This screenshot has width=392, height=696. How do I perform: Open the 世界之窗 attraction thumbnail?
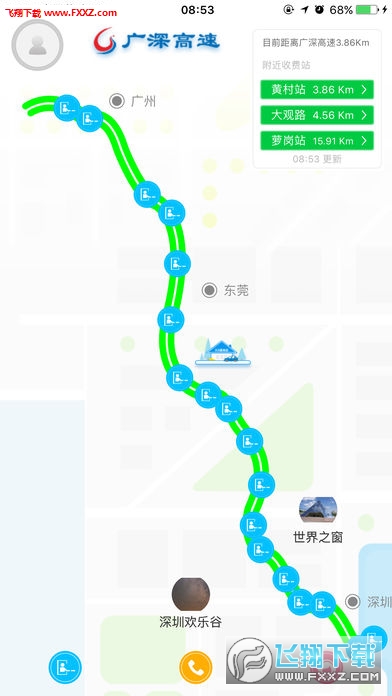(318, 509)
